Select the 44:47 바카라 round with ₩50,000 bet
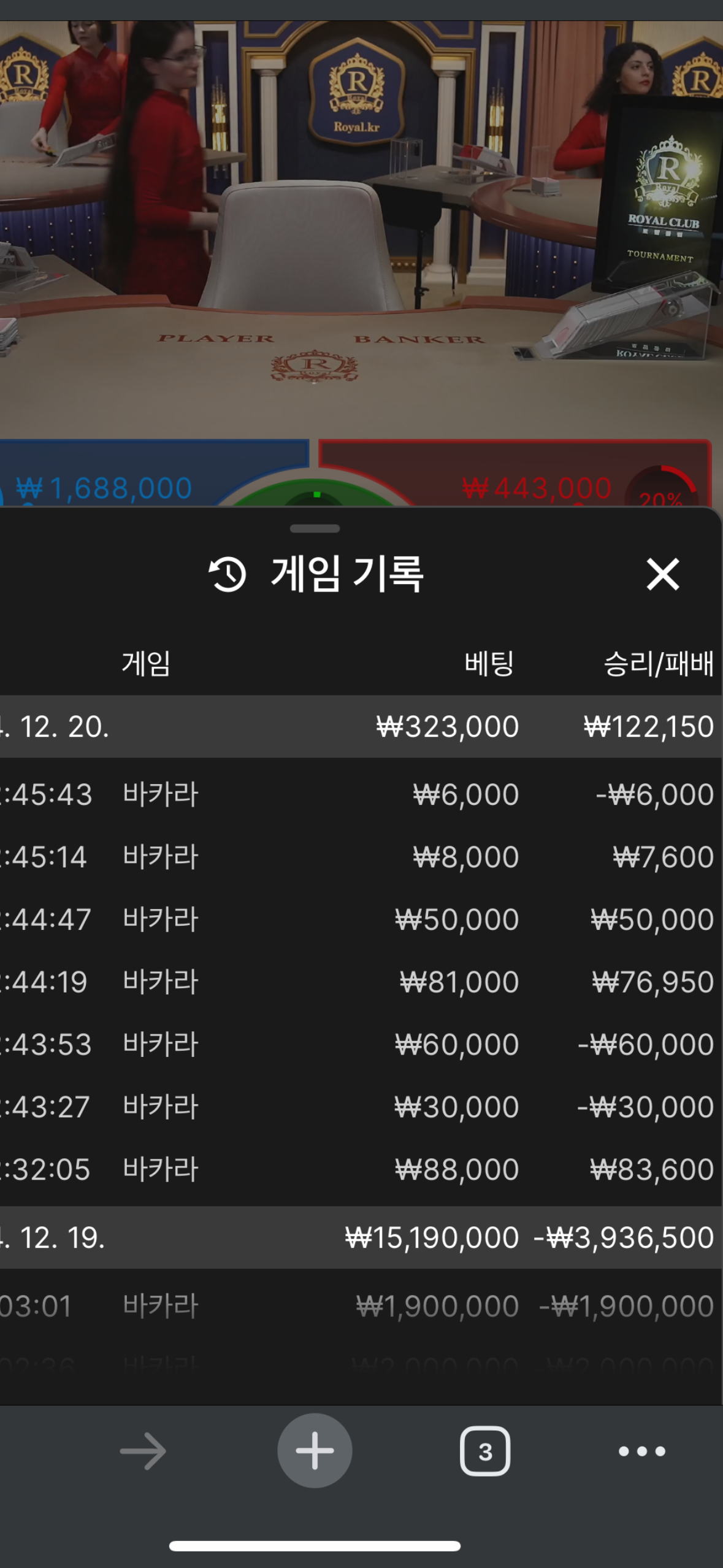723x1568 pixels. (x=361, y=919)
